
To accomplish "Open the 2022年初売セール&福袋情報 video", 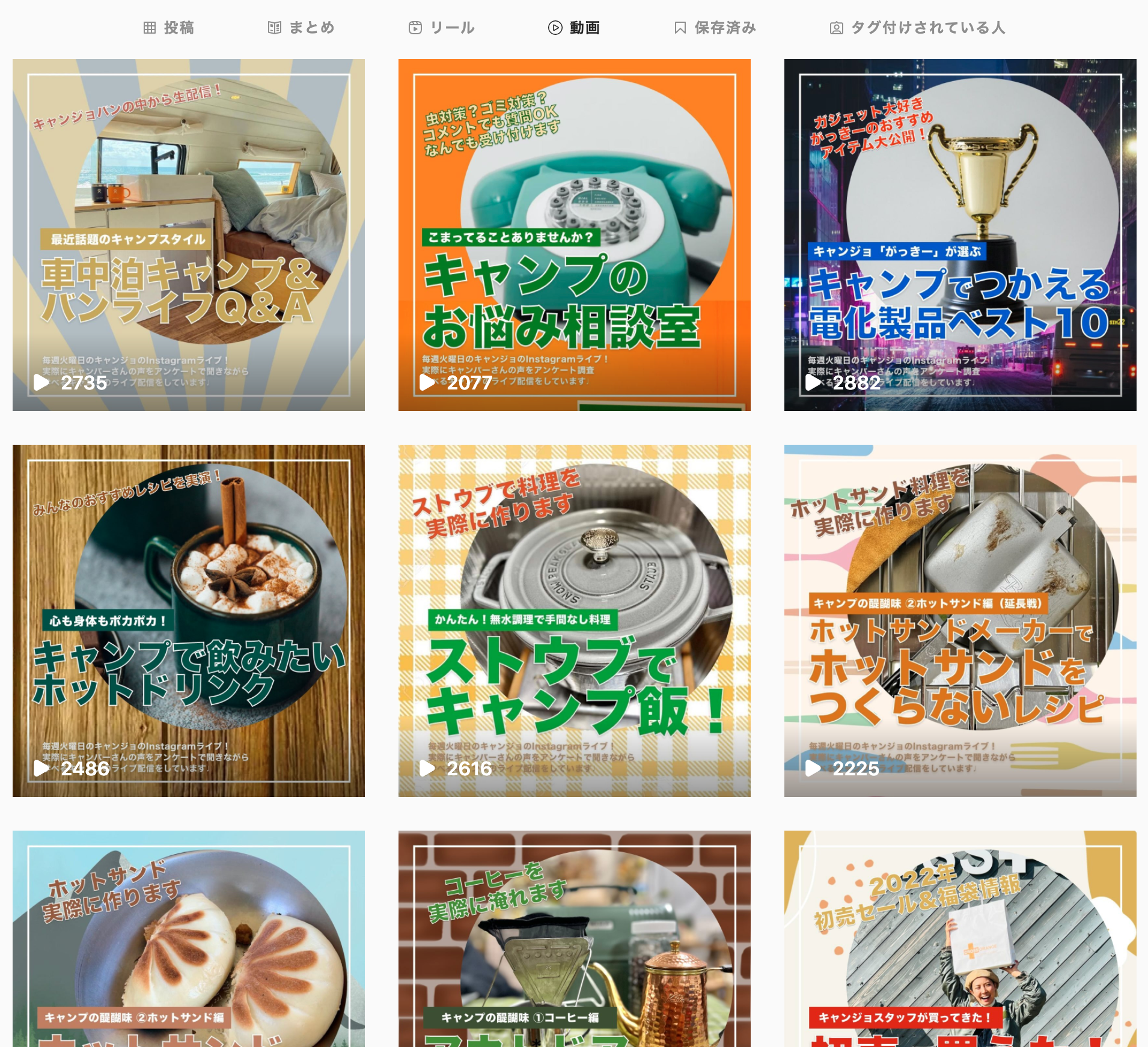I will 960,939.
